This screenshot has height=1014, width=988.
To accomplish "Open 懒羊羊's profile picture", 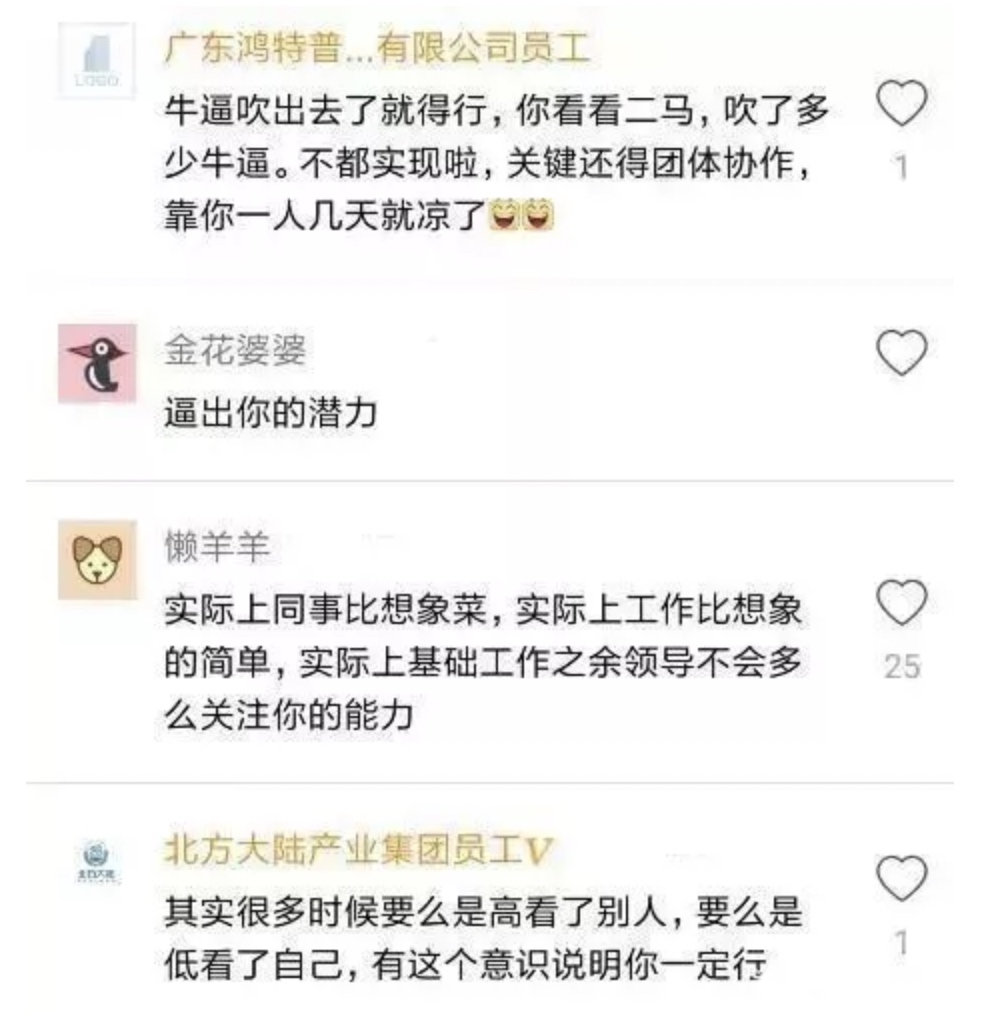I will (x=97, y=560).
